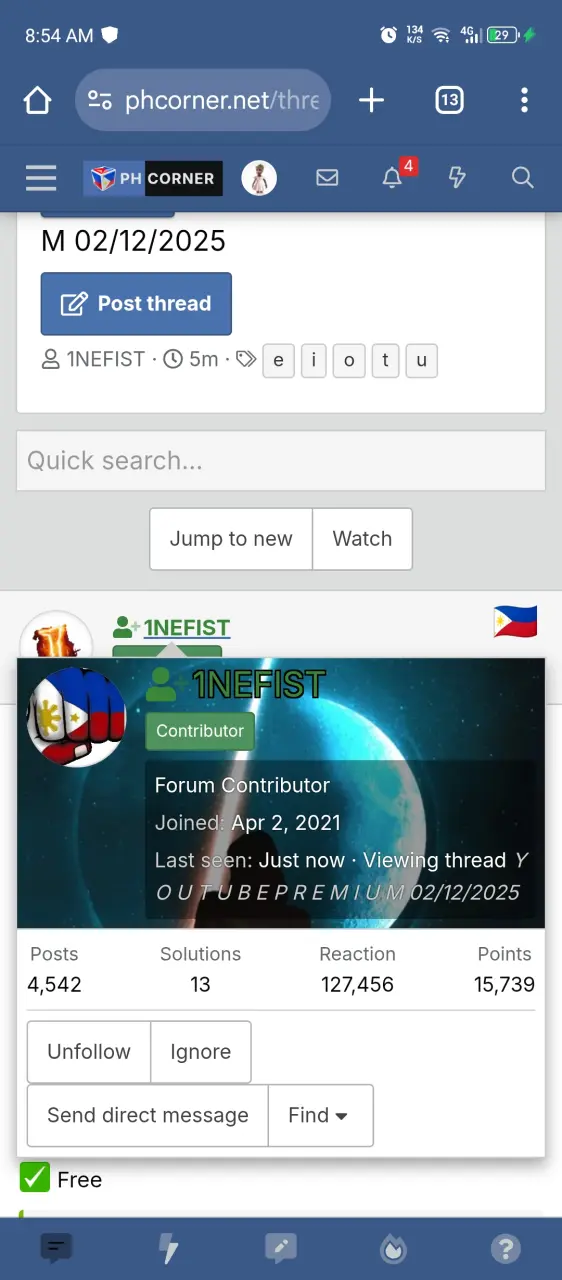Open browser's new tab plus button

coord(371,100)
